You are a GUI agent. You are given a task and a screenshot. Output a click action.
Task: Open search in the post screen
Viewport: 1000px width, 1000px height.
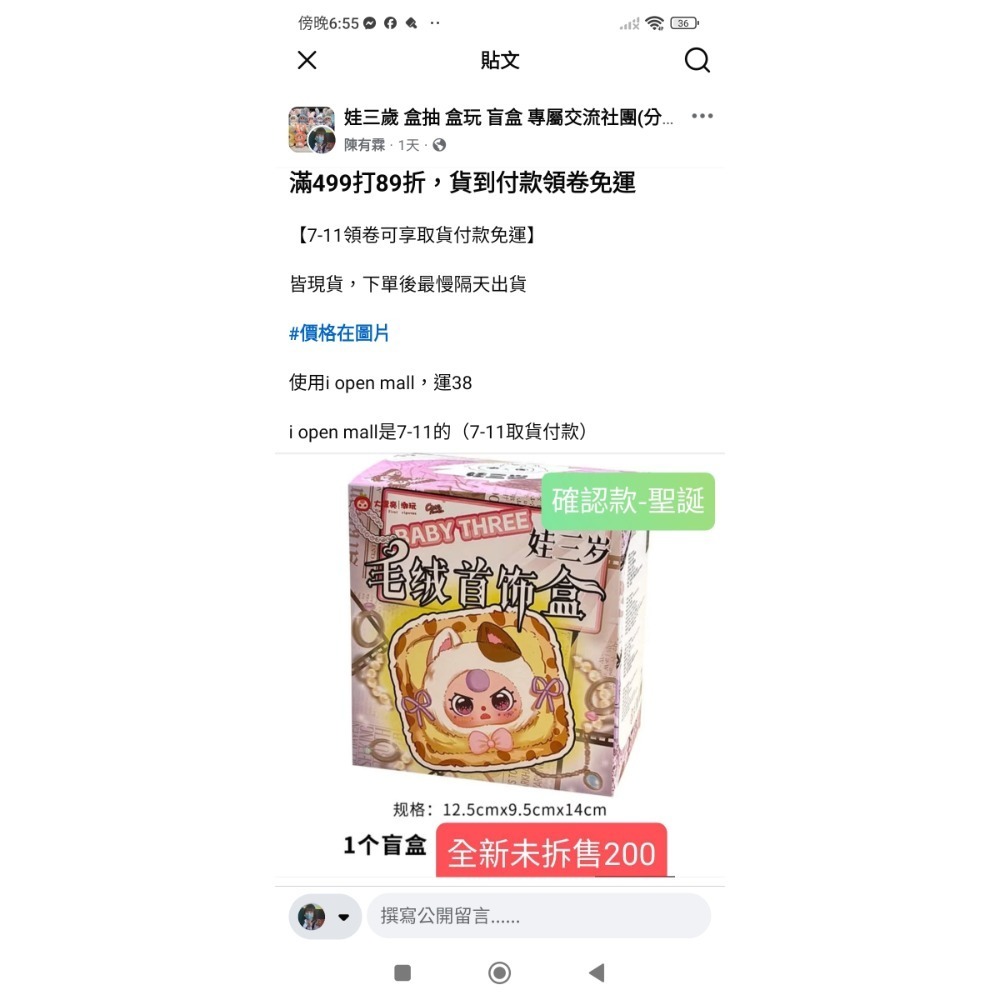697,60
